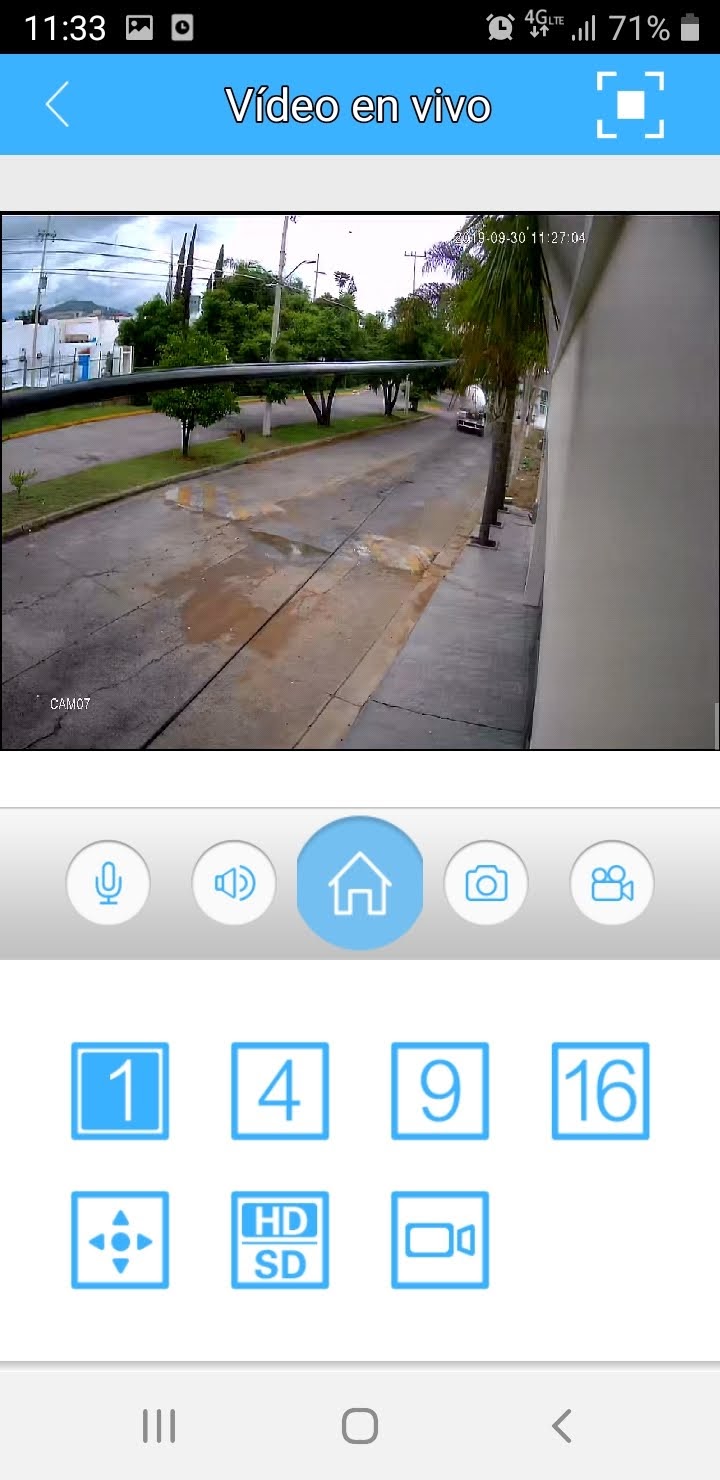Switch to 4-camera grid view
Viewport: 720px width, 1480px height.
click(280, 1091)
